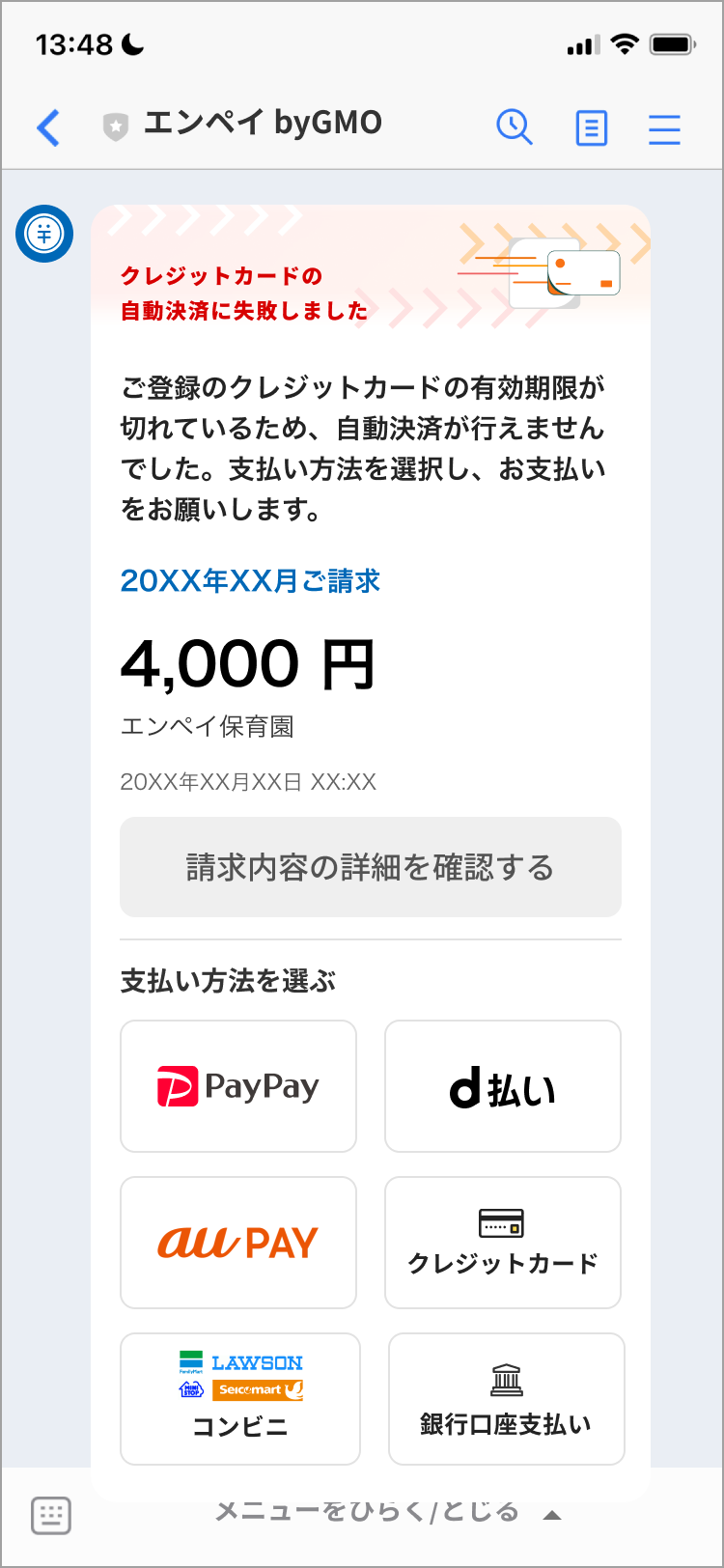Image resolution: width=724 pixels, height=1568 pixels.
Task: Tap the search icon in the header
Action: click(x=515, y=127)
